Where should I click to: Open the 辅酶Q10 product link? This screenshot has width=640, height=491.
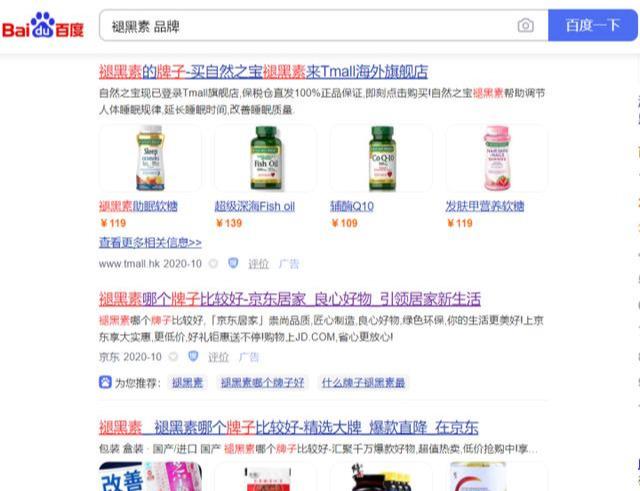click(351, 206)
